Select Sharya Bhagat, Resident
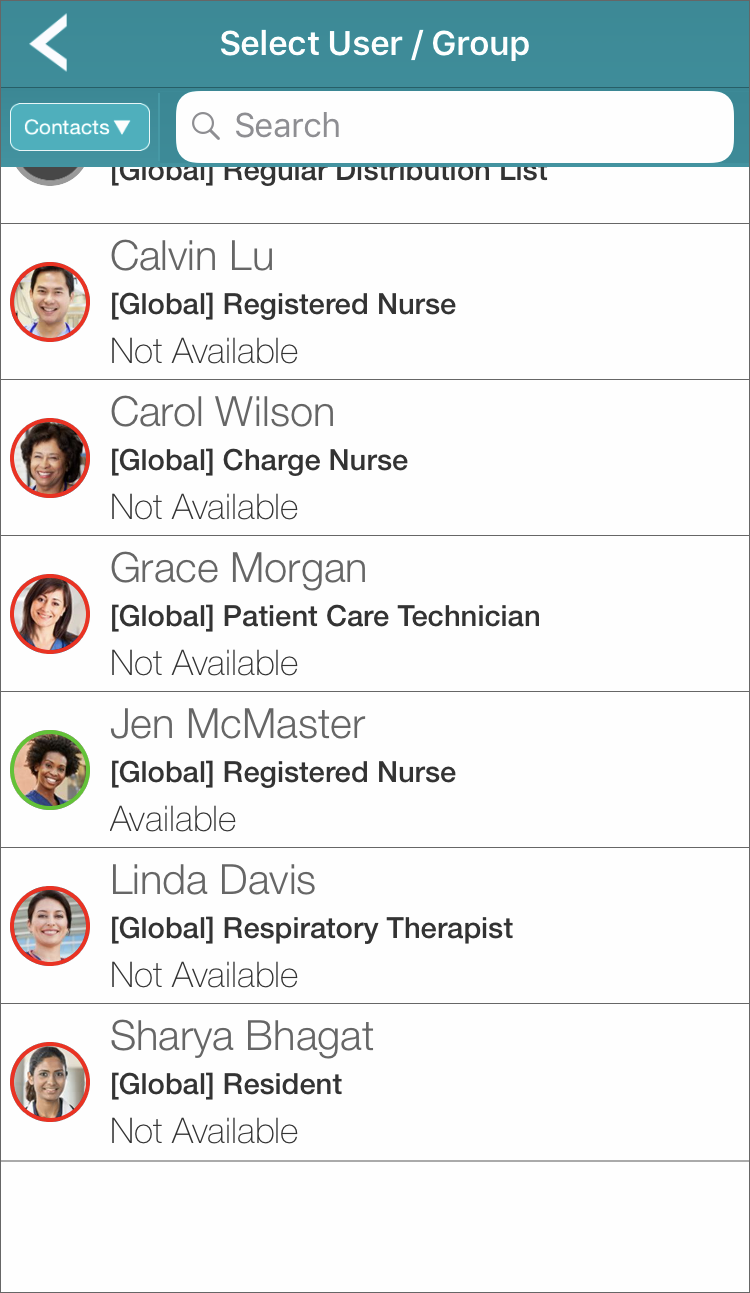The width and height of the screenshot is (750, 1293). click(375, 1082)
